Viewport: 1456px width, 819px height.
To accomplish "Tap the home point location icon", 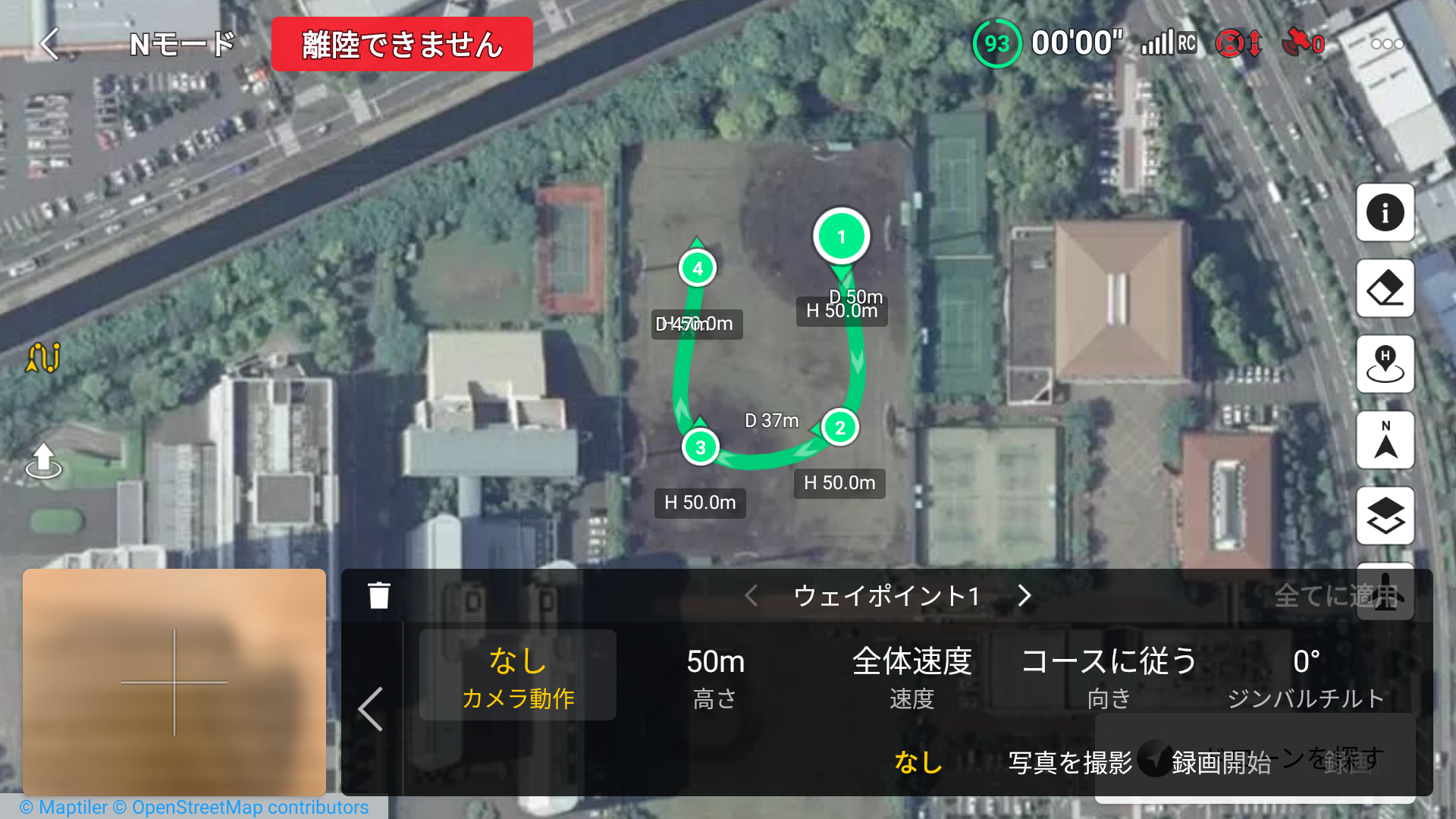I will pos(1385,365).
